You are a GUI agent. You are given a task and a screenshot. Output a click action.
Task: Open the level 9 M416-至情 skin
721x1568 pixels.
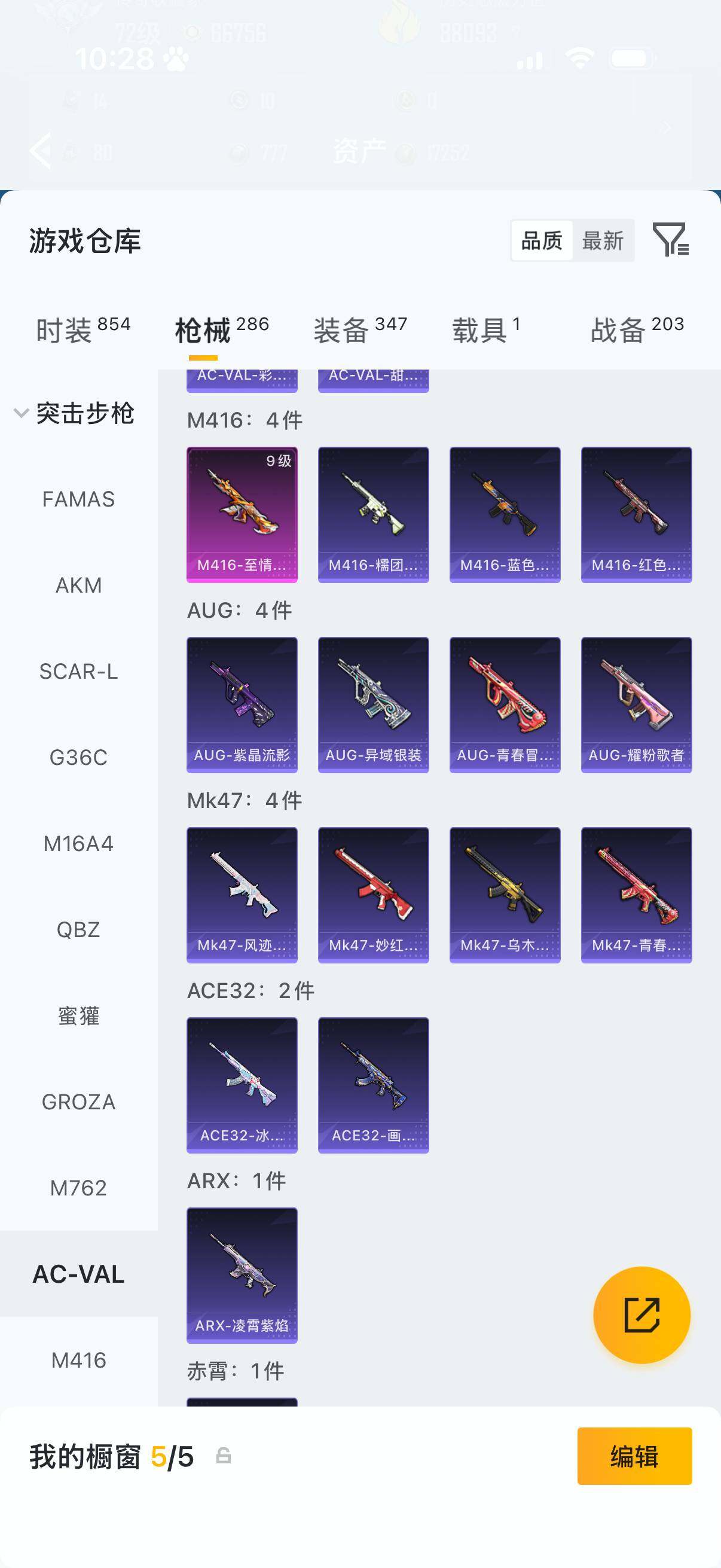[242, 514]
